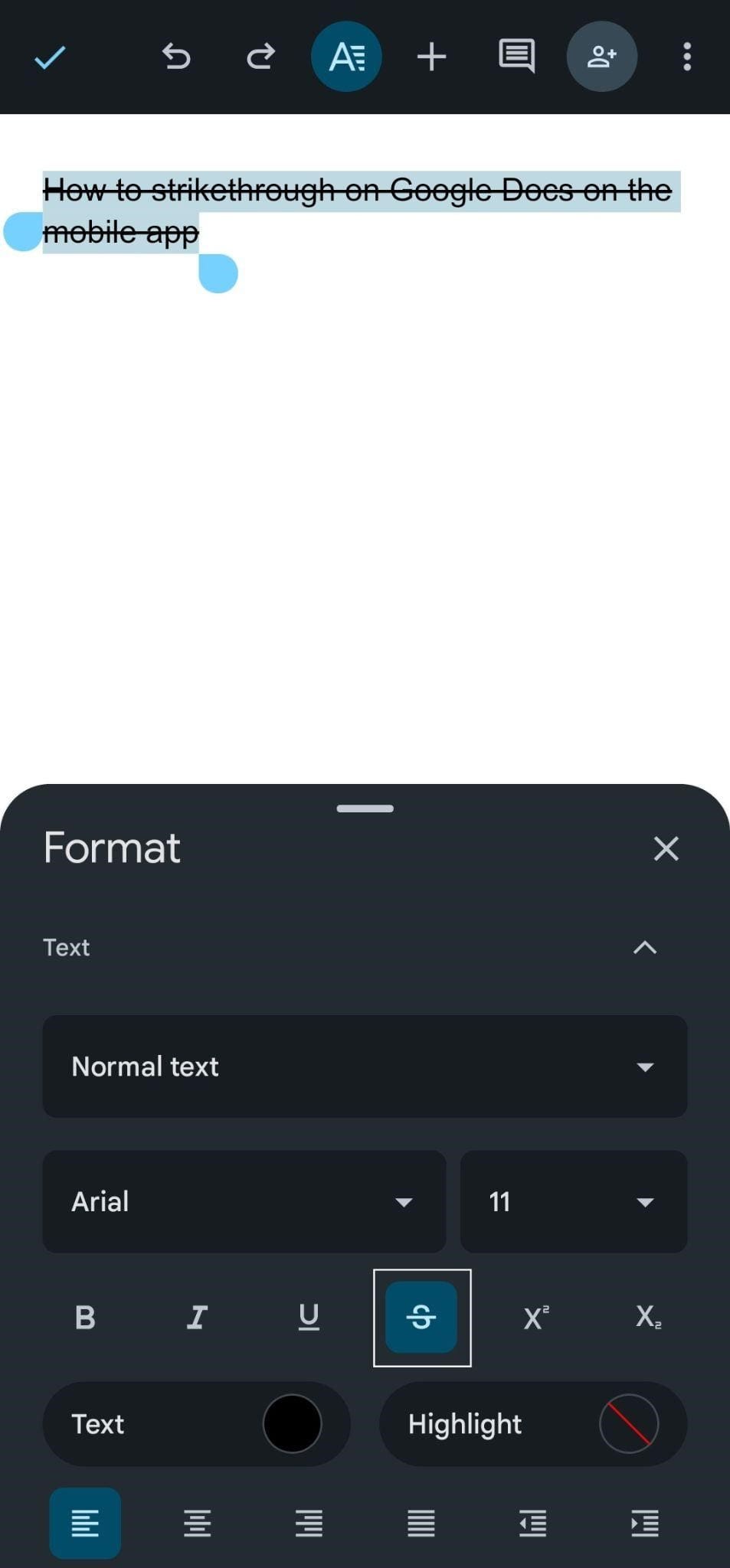Select justified text alignment
Screen dimensions: 730x1568
click(421, 1524)
